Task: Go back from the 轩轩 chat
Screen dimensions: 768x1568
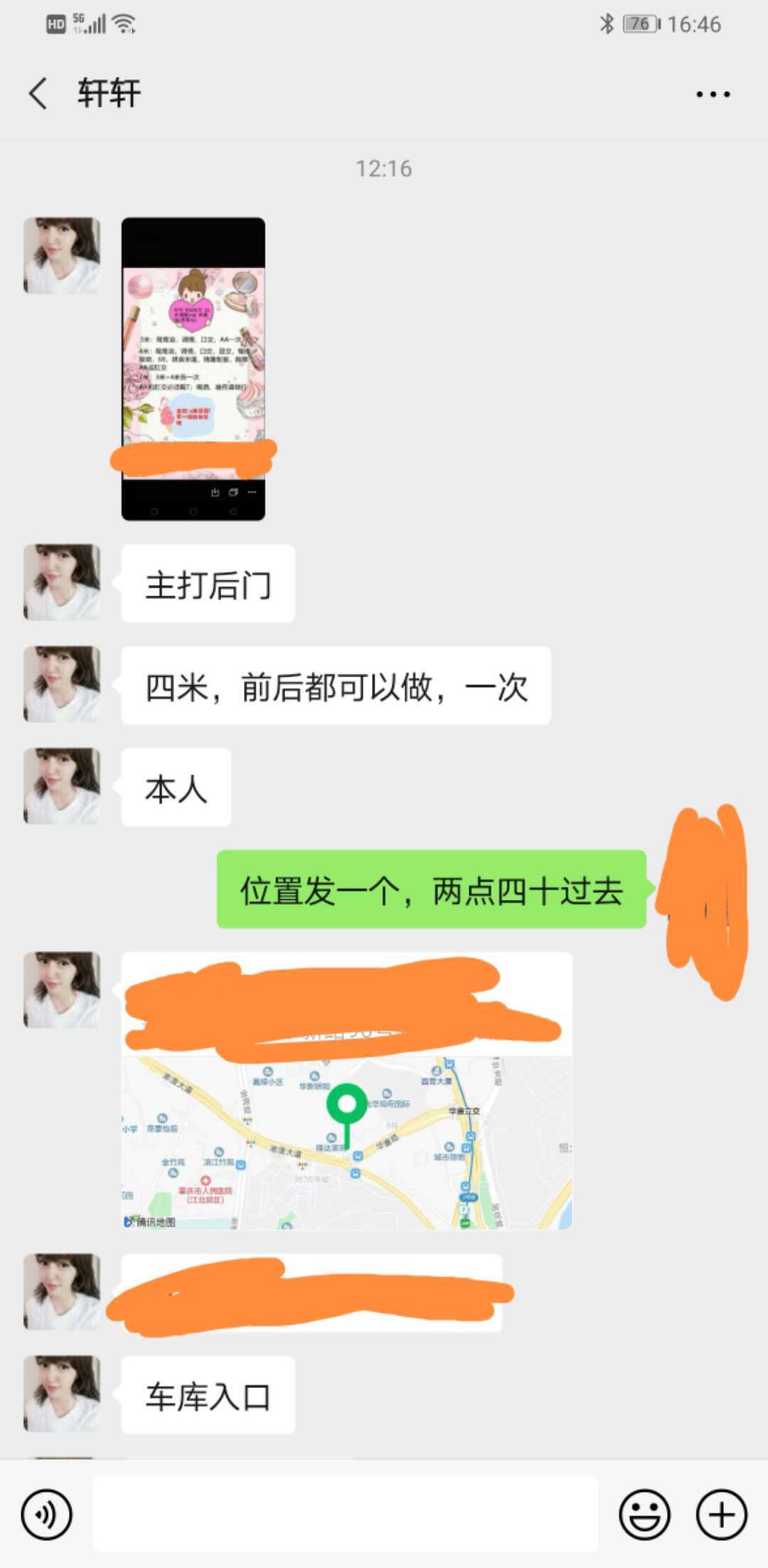Action: tap(38, 93)
